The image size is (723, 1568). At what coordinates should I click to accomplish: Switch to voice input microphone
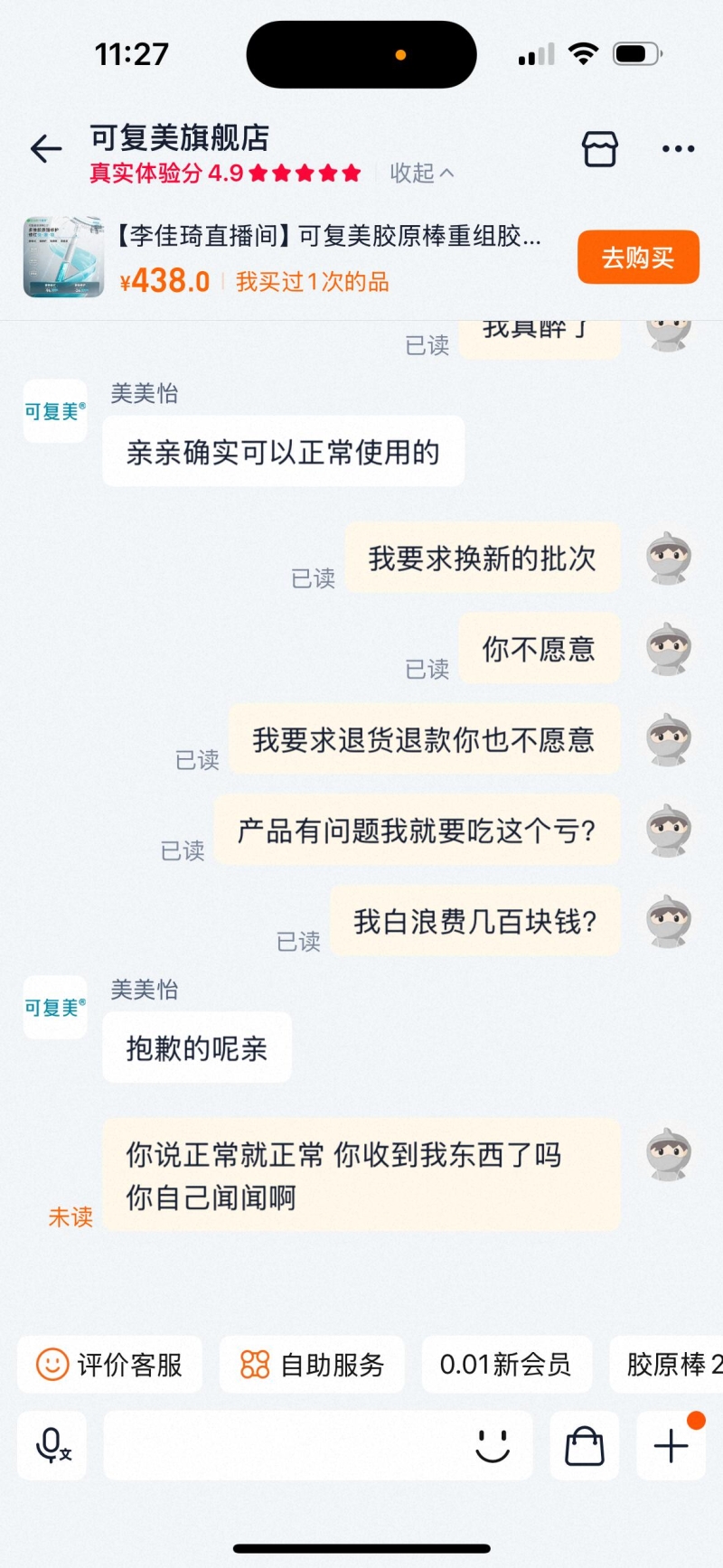pyautogui.click(x=52, y=1446)
